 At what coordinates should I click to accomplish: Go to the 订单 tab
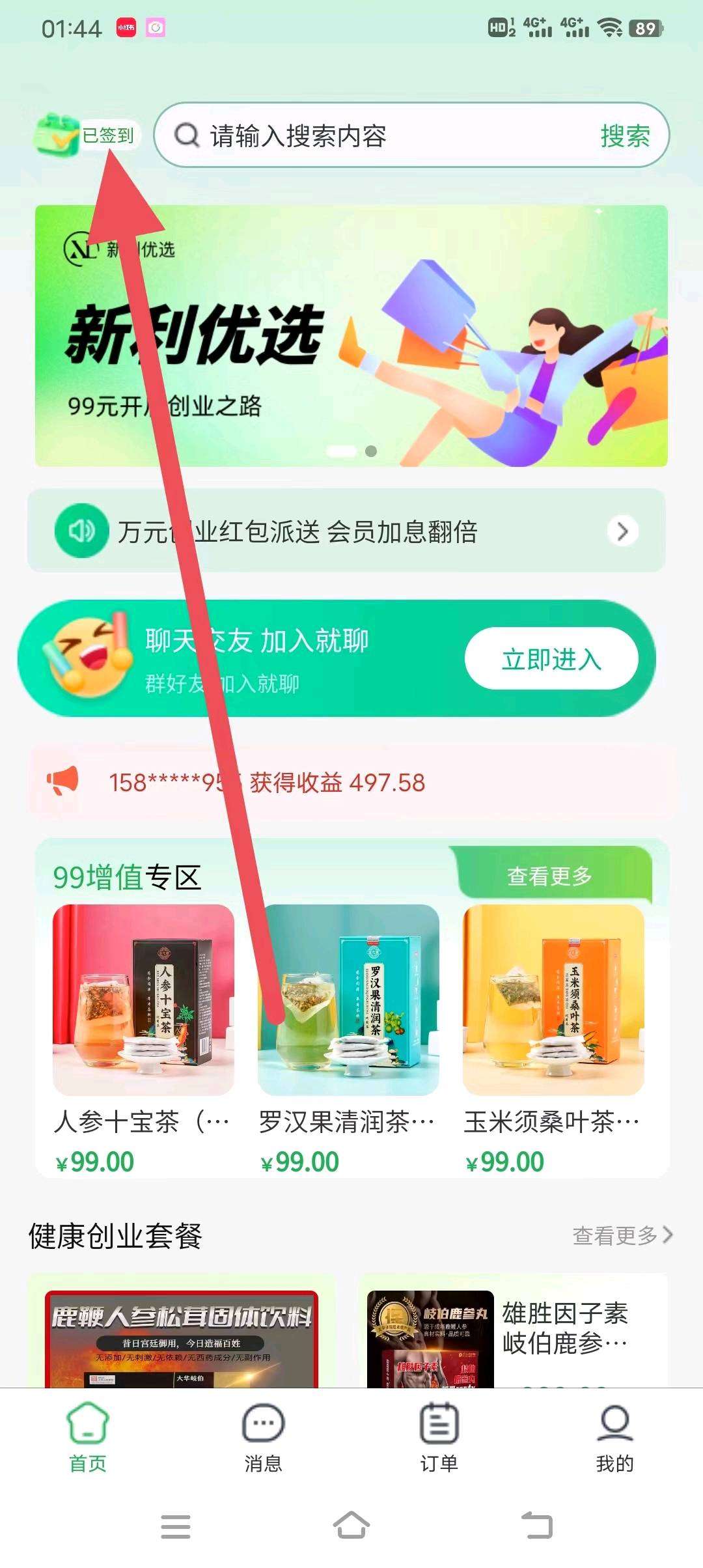(439, 1436)
